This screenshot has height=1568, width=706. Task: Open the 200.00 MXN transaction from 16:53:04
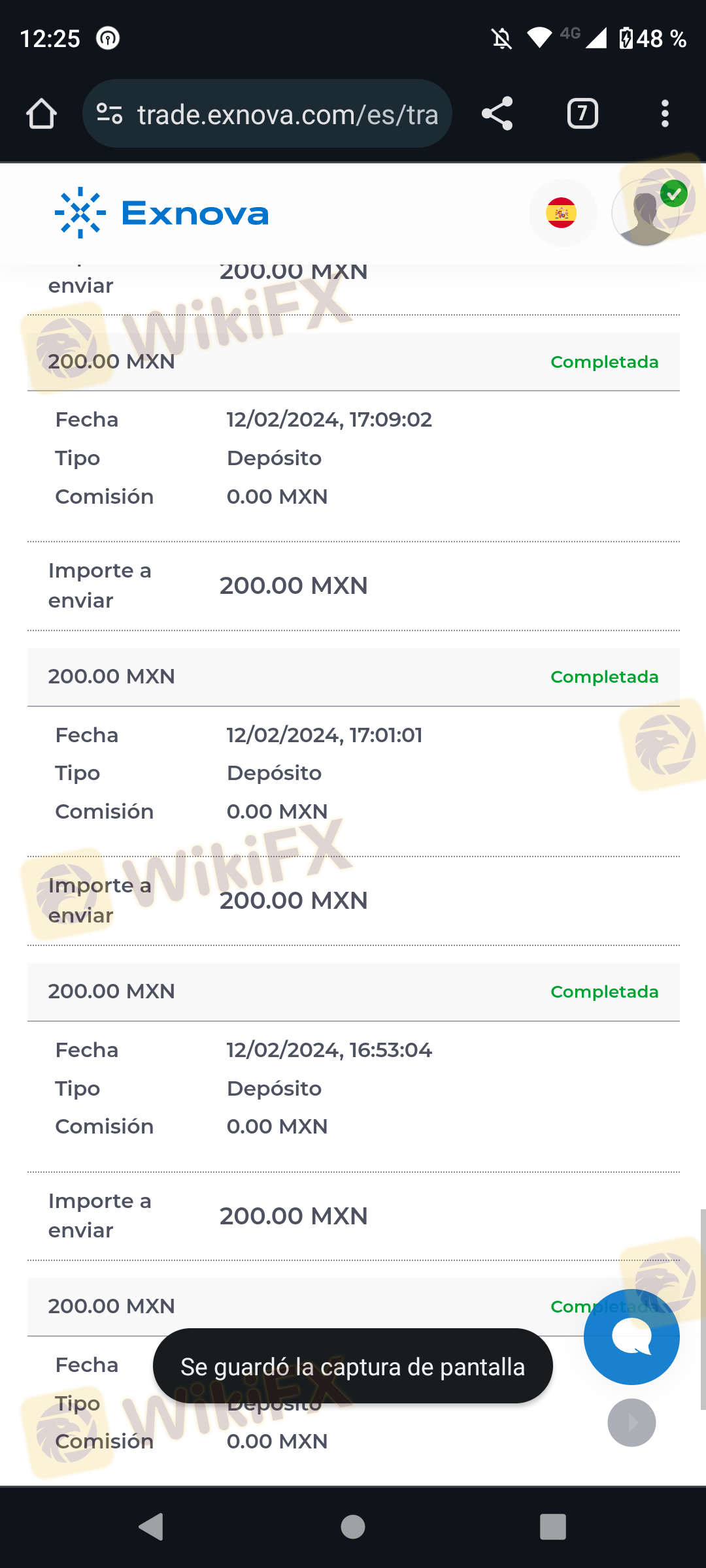pyautogui.click(x=353, y=992)
